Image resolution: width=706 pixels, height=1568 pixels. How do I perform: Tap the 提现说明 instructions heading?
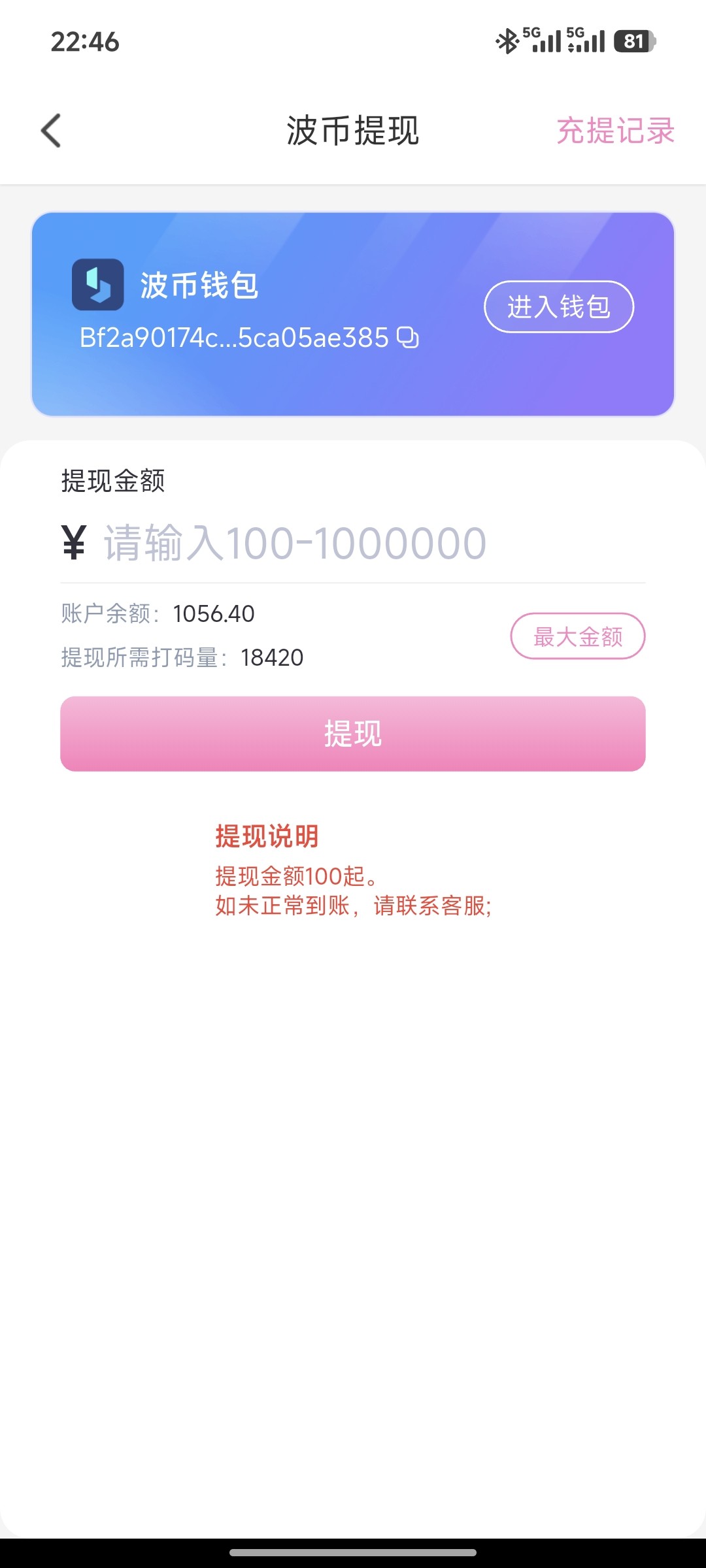265,836
